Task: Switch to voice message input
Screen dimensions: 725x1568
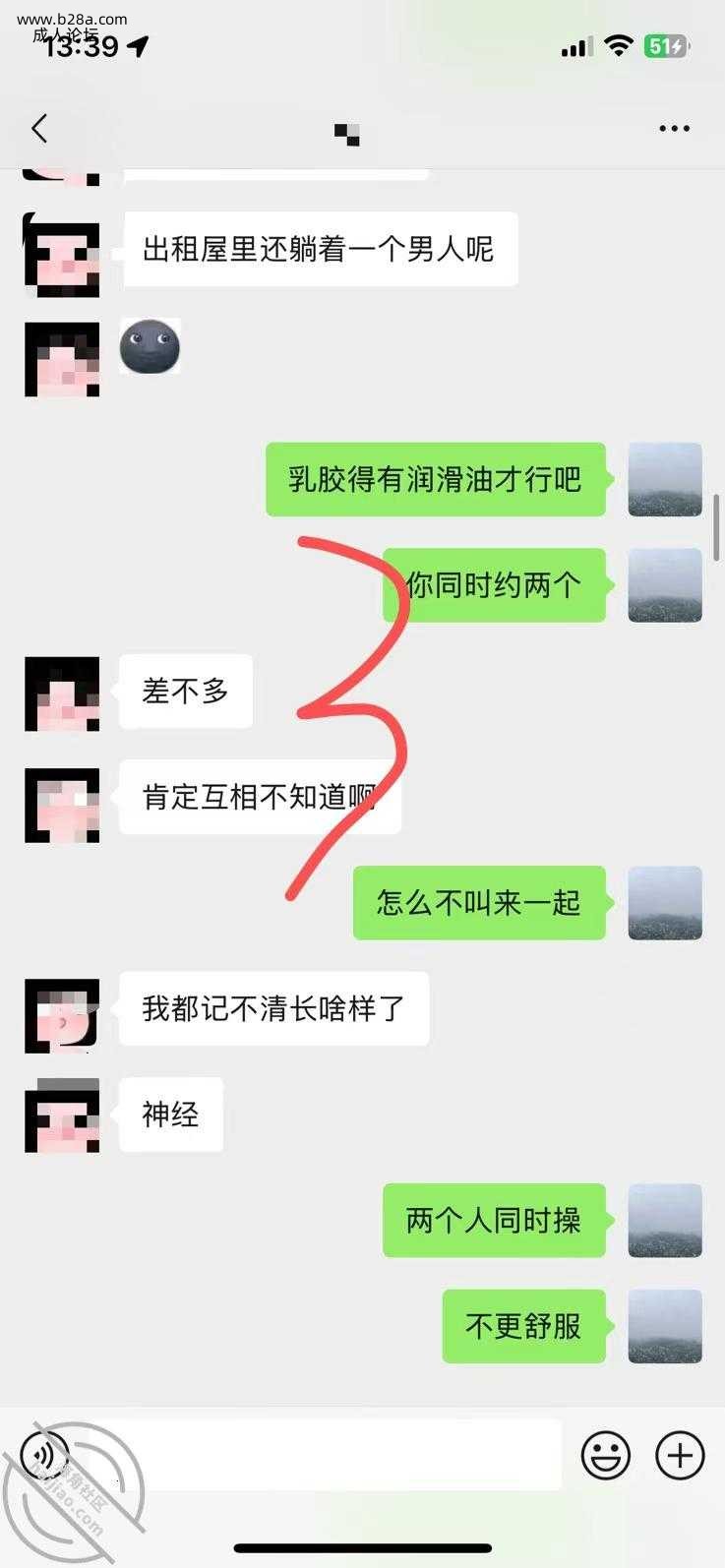Action: coord(44,1454)
